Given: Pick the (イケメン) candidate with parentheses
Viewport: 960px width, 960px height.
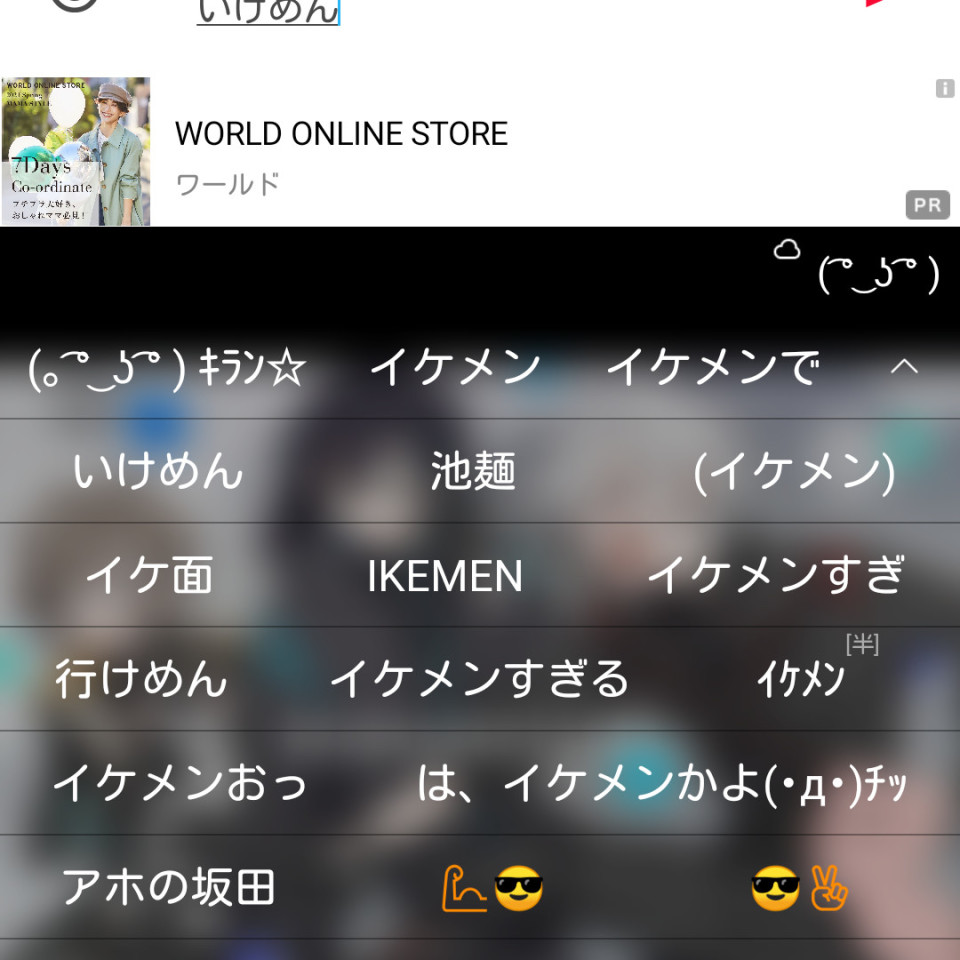Looking at the screenshot, I should click(793, 471).
